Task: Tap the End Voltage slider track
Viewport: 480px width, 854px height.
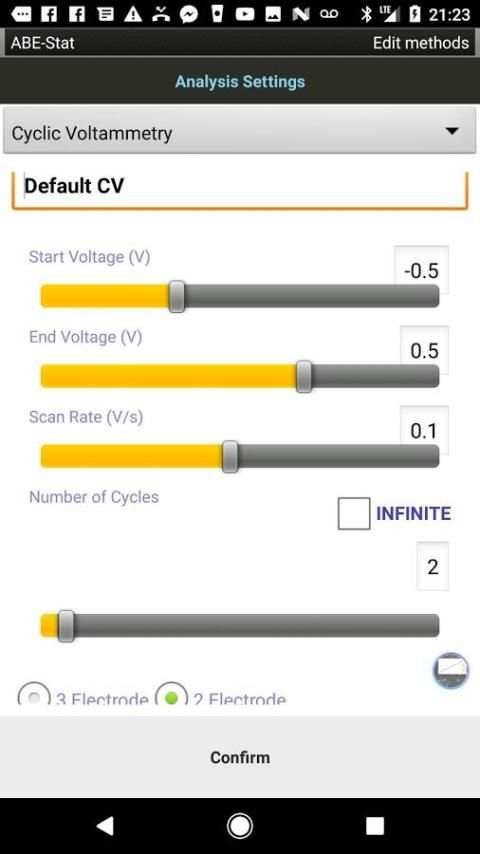Action: [x=240, y=376]
